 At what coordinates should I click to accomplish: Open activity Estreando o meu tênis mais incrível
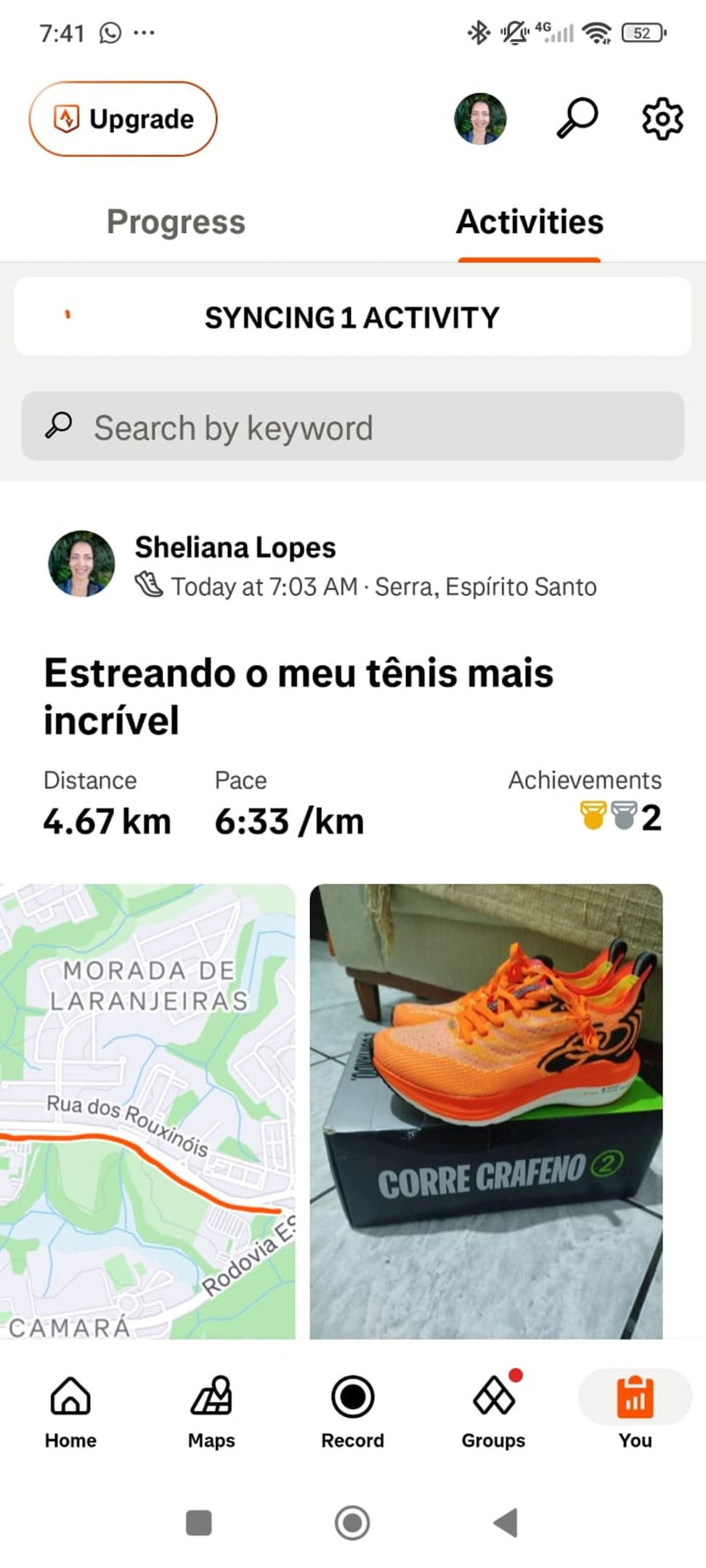coord(299,695)
